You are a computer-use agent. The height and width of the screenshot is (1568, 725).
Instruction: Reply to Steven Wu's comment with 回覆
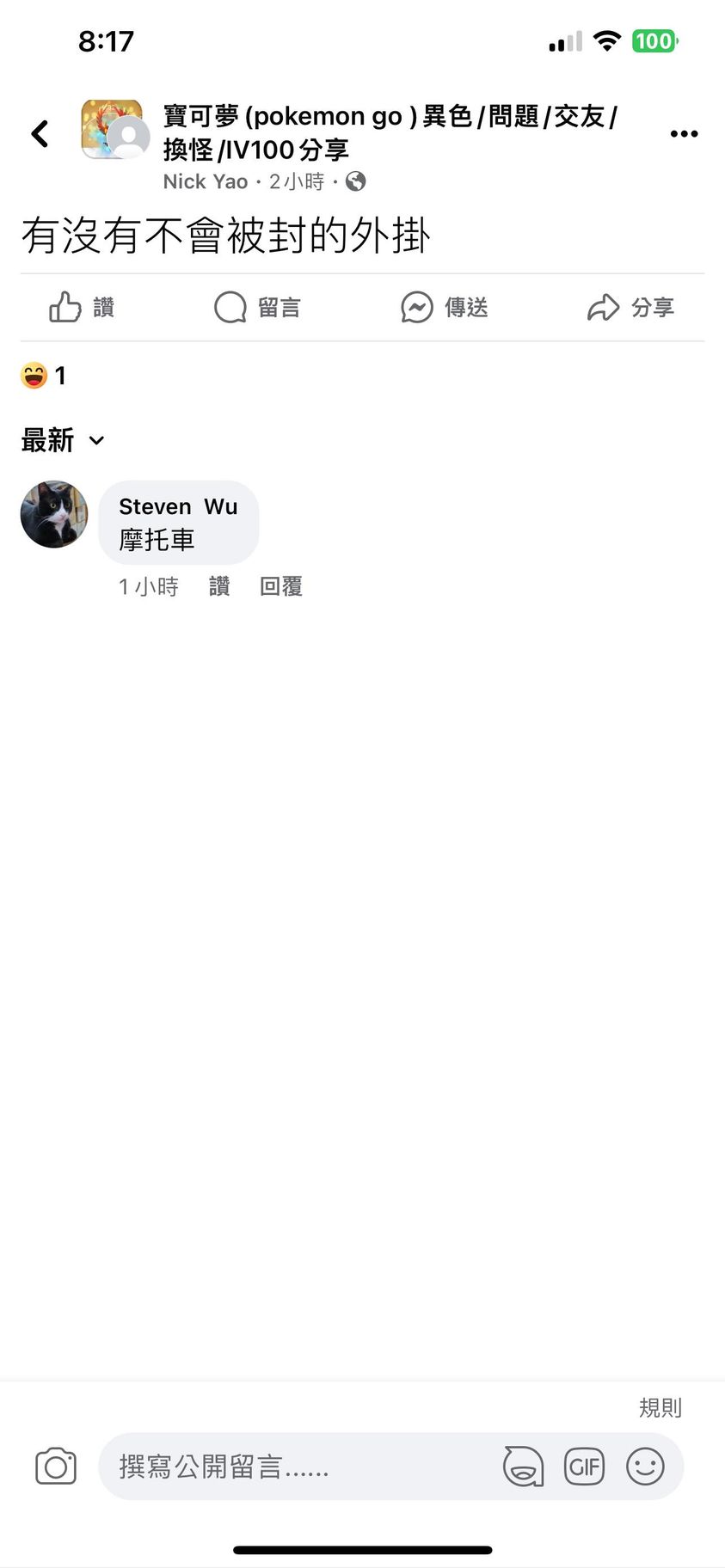(281, 586)
